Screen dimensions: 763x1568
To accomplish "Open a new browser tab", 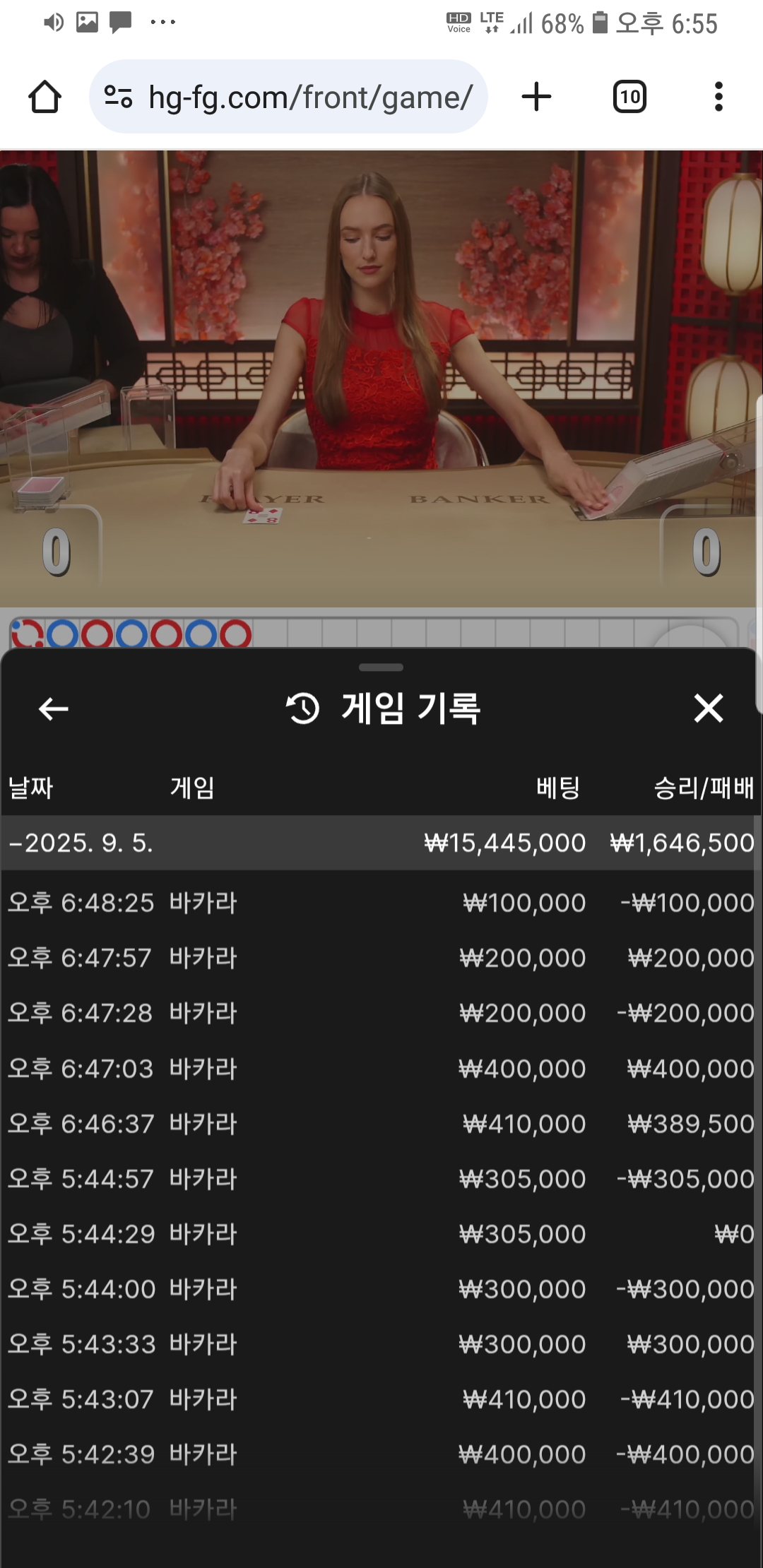I will pyautogui.click(x=536, y=97).
